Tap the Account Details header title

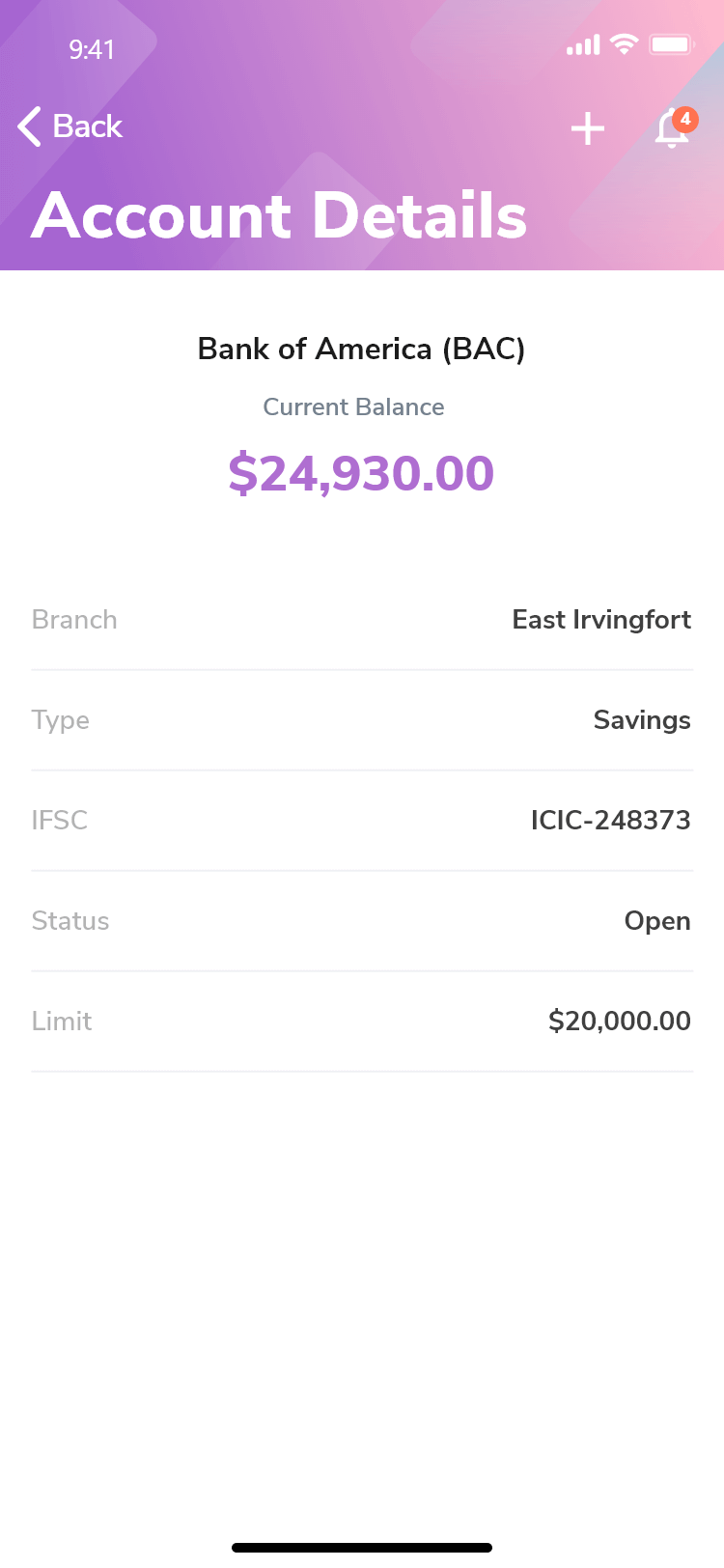(x=280, y=215)
